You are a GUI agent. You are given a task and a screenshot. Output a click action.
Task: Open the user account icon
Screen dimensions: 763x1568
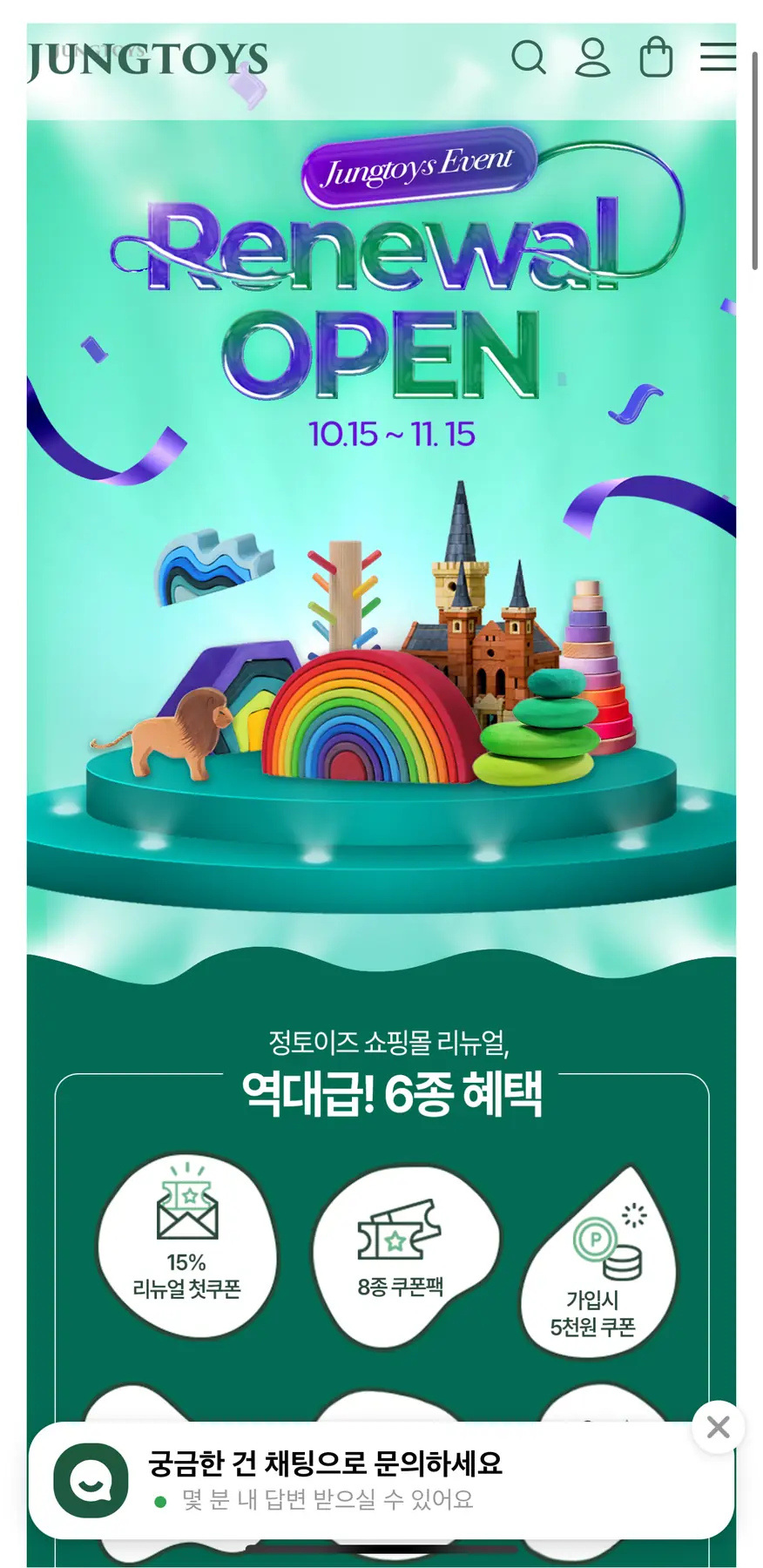[592, 57]
